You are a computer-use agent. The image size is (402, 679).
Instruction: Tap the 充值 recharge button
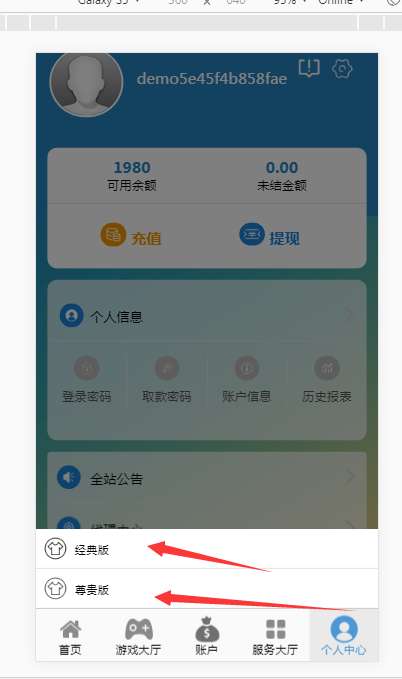[131, 236]
